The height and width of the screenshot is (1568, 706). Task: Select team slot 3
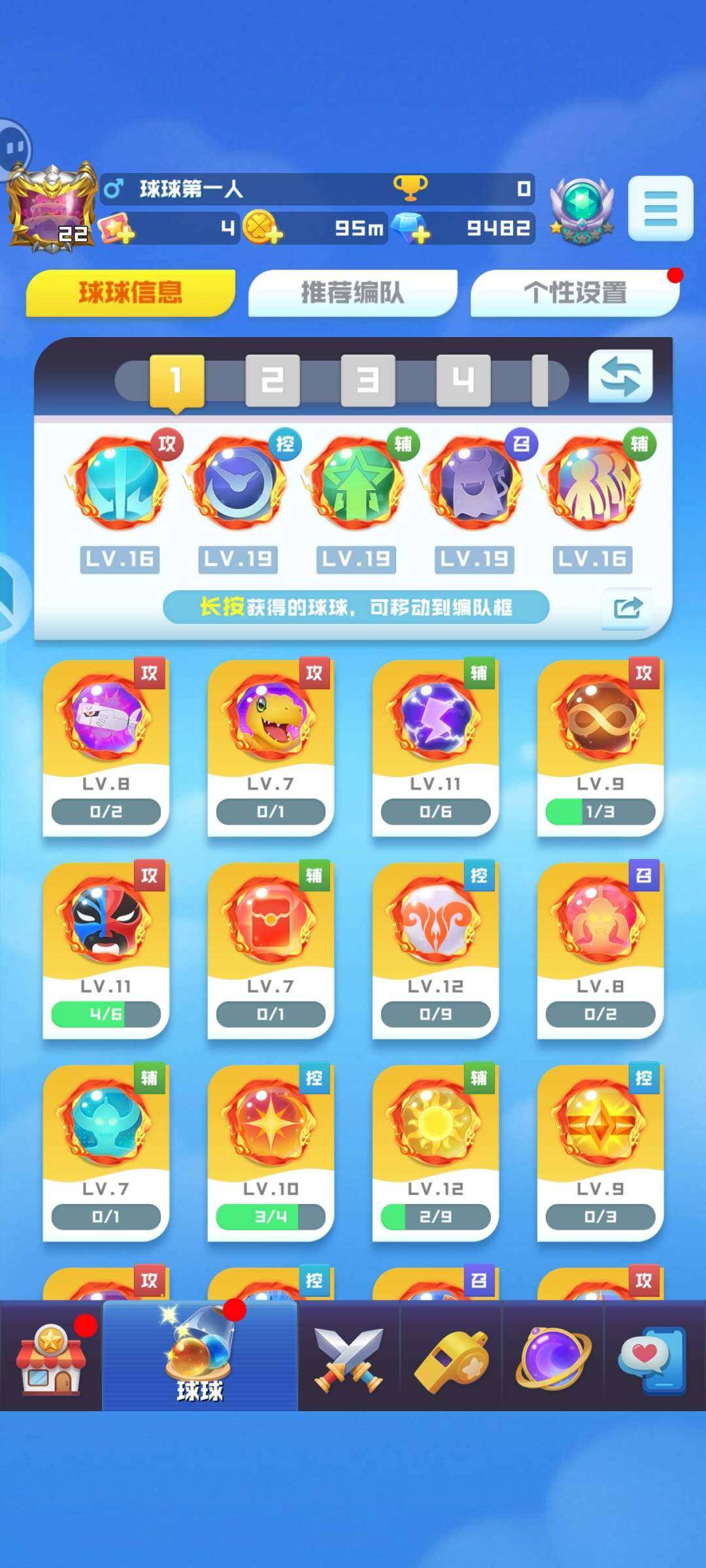367,380
